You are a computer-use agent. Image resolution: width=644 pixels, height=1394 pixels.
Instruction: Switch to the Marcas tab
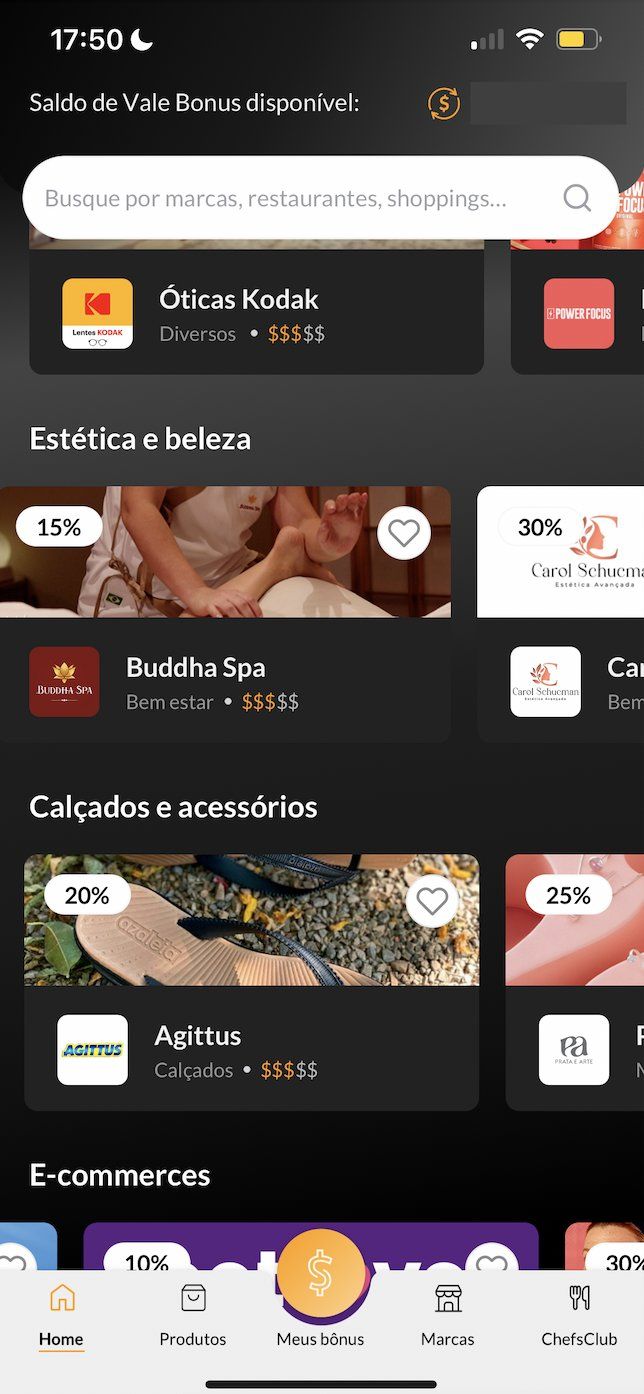tap(447, 1316)
